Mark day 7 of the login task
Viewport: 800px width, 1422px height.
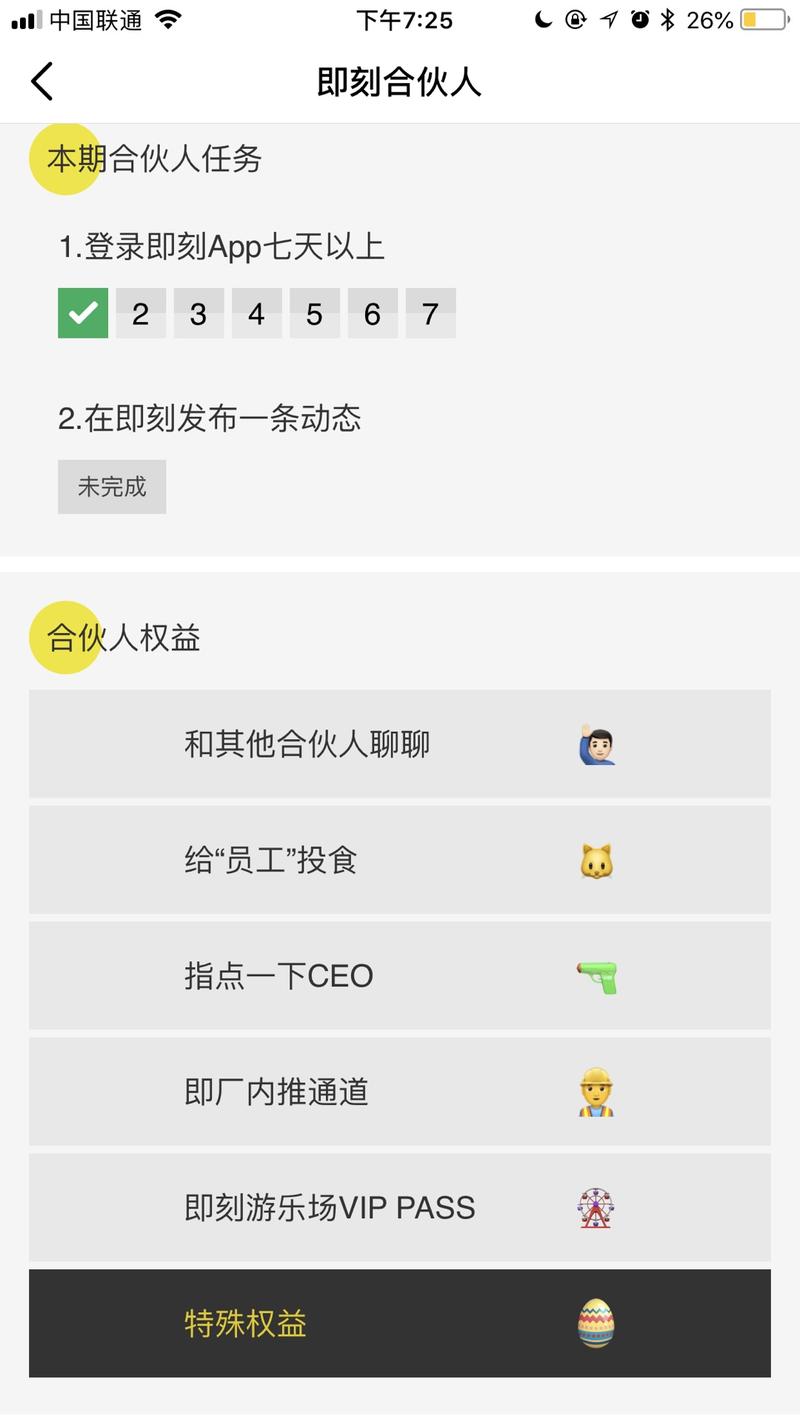point(430,313)
